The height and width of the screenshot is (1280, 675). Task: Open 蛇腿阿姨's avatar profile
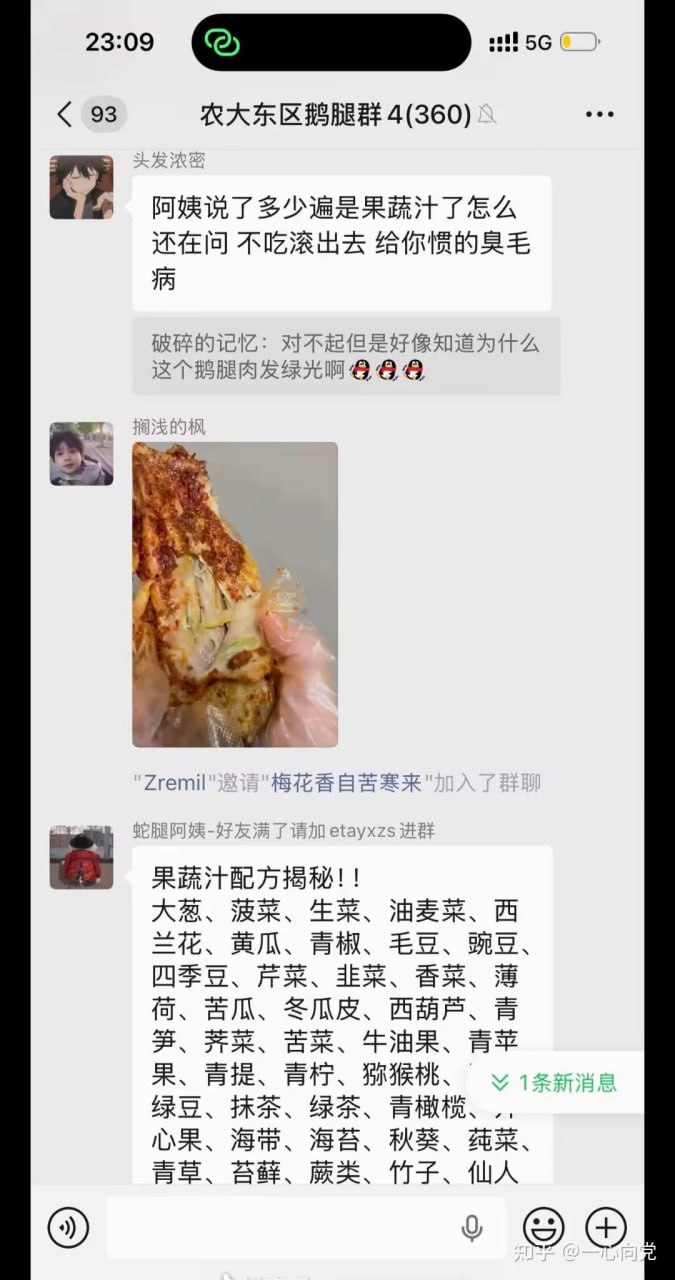82,857
